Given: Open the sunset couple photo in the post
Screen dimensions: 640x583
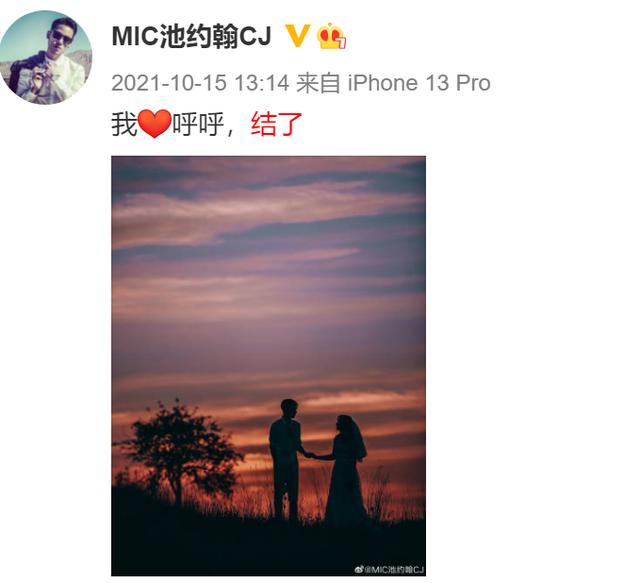Looking at the screenshot, I should click(x=268, y=365).
